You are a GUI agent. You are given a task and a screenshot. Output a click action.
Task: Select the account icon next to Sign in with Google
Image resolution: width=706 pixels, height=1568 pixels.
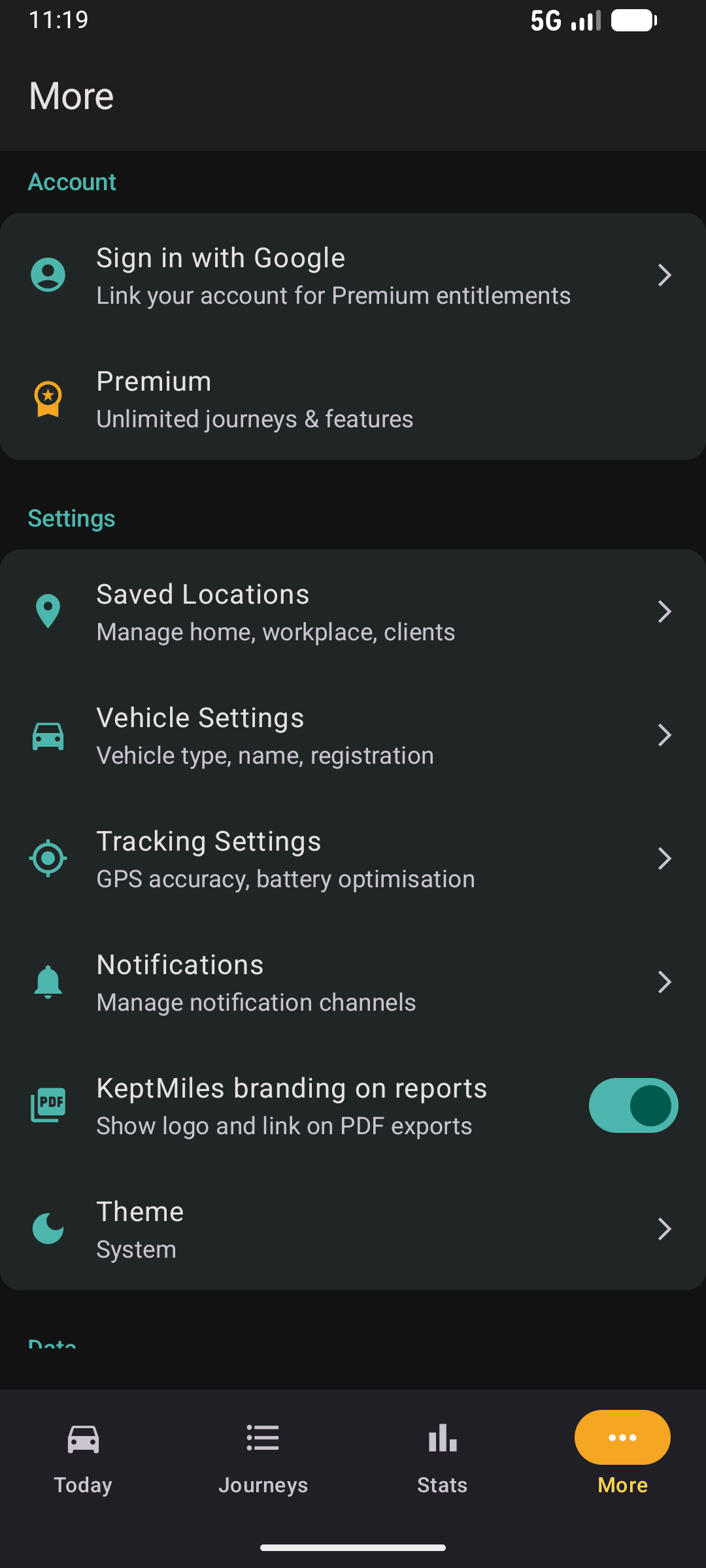click(48, 274)
